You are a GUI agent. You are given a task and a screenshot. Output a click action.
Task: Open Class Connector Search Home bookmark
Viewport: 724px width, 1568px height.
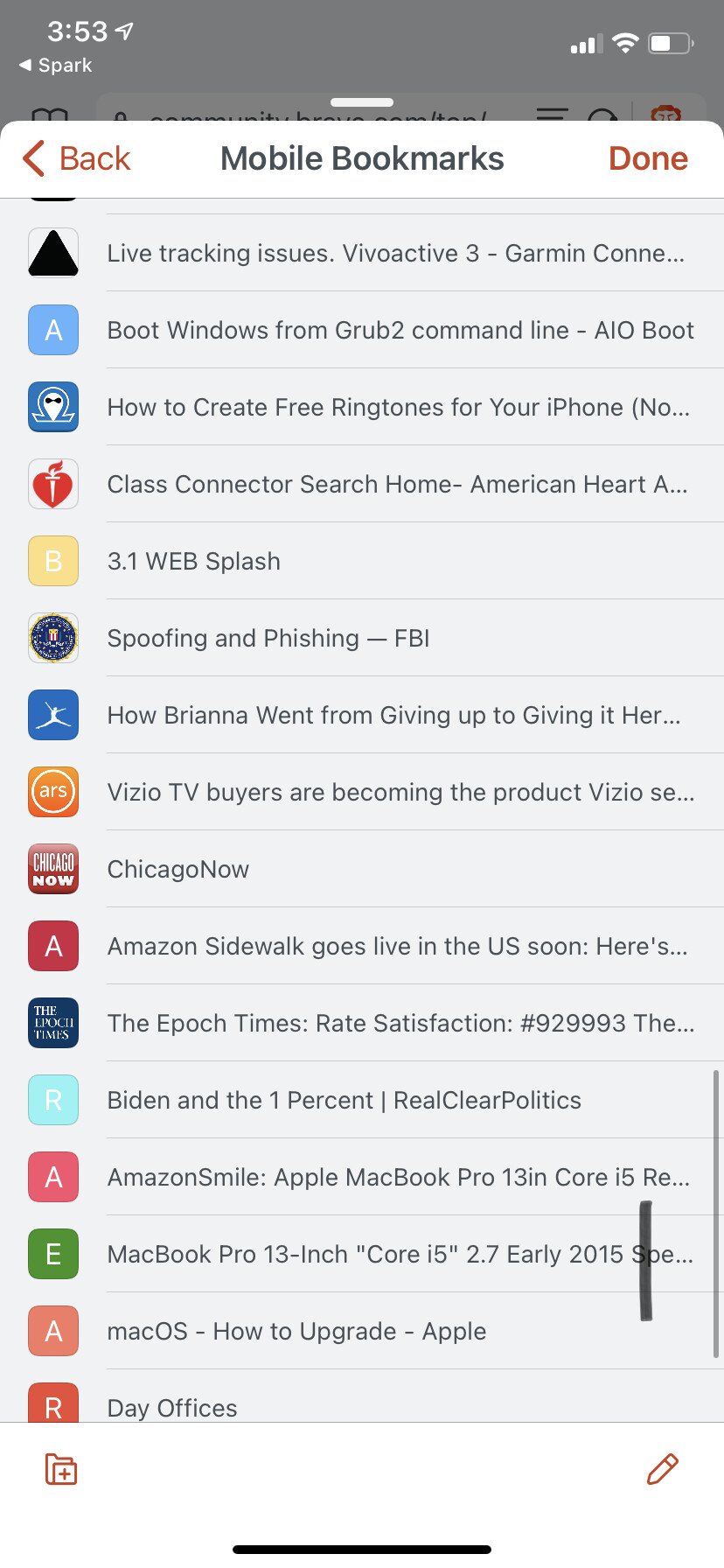point(396,485)
